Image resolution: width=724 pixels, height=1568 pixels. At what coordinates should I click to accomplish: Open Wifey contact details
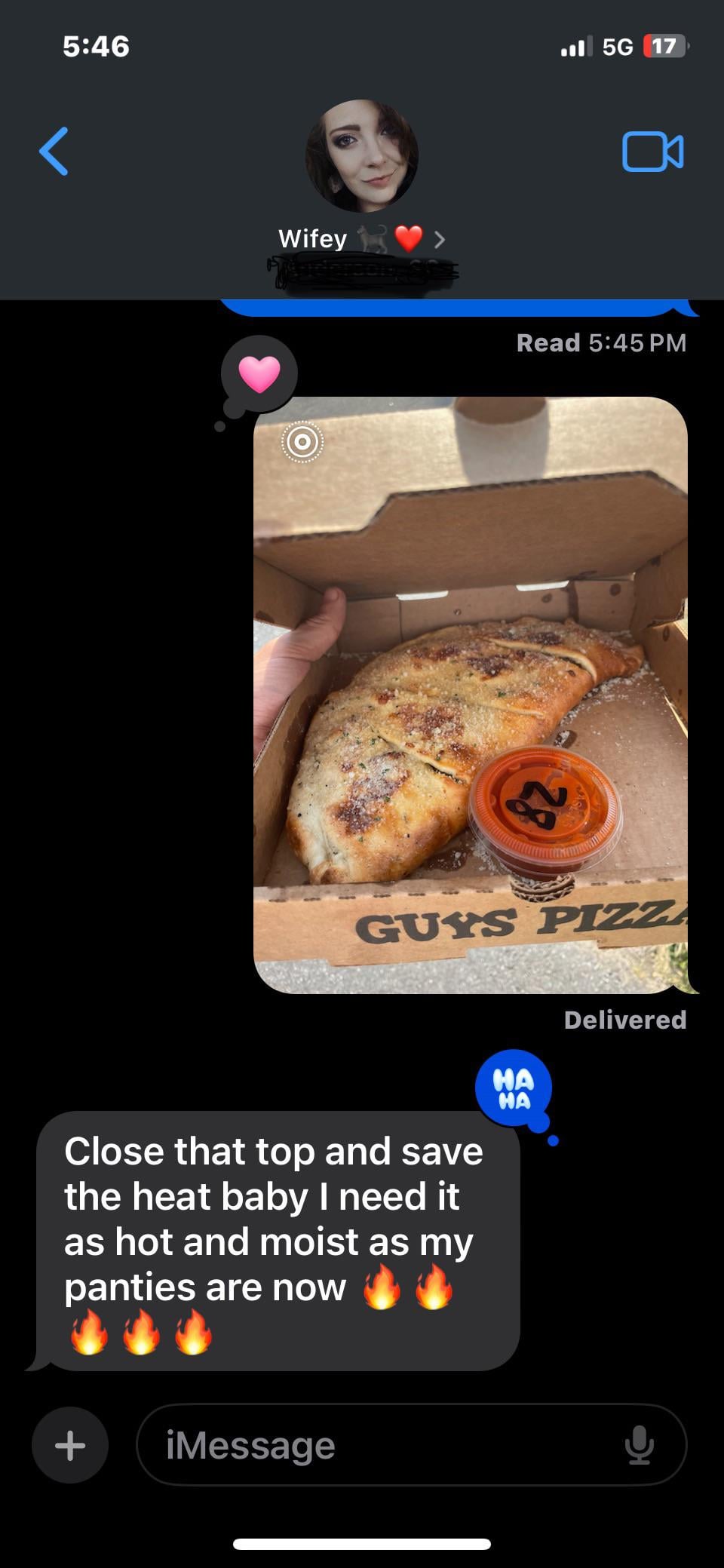tap(360, 239)
